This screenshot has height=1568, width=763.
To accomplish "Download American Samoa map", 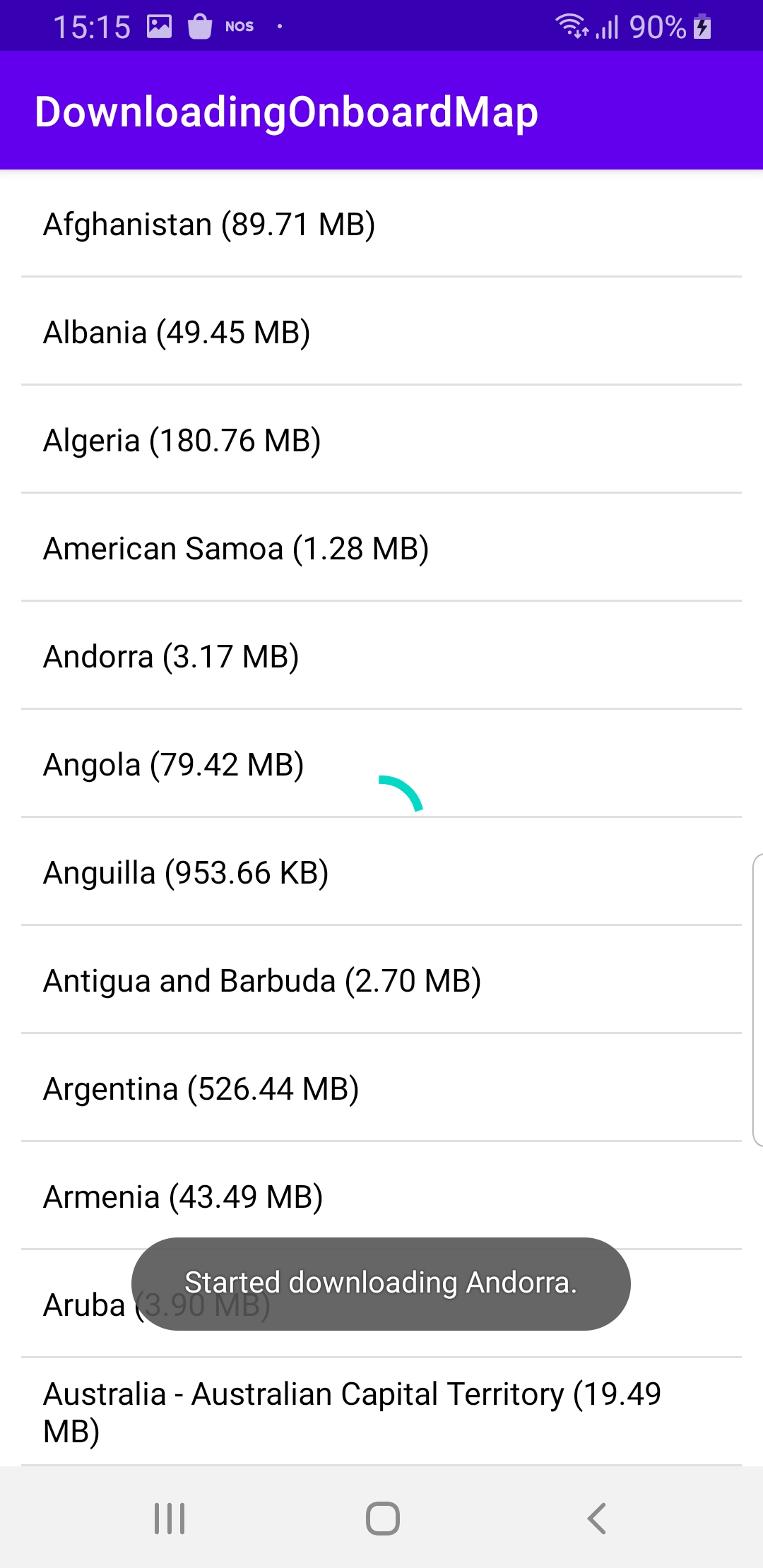I will [x=381, y=548].
